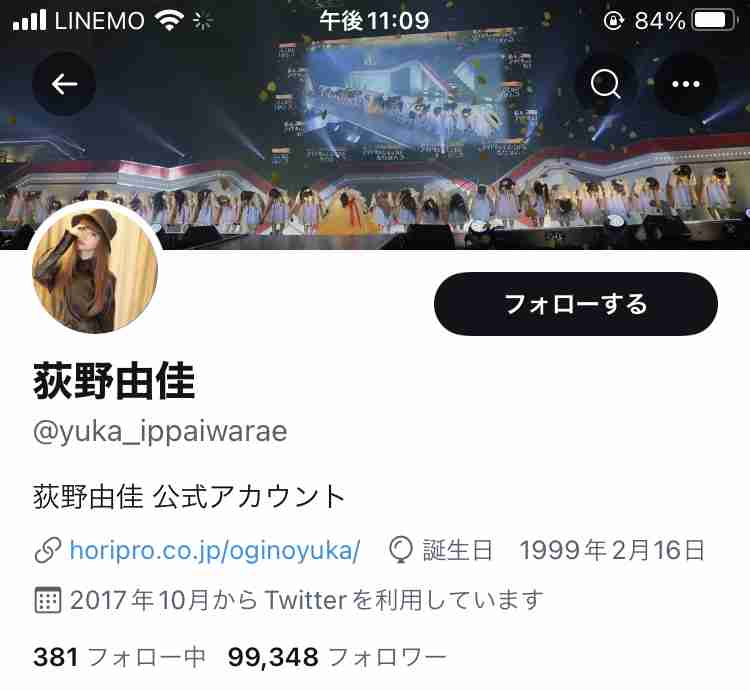Open the horipro.co.jp/oginoyuka/ link
750x691 pixels.
(x=214, y=550)
